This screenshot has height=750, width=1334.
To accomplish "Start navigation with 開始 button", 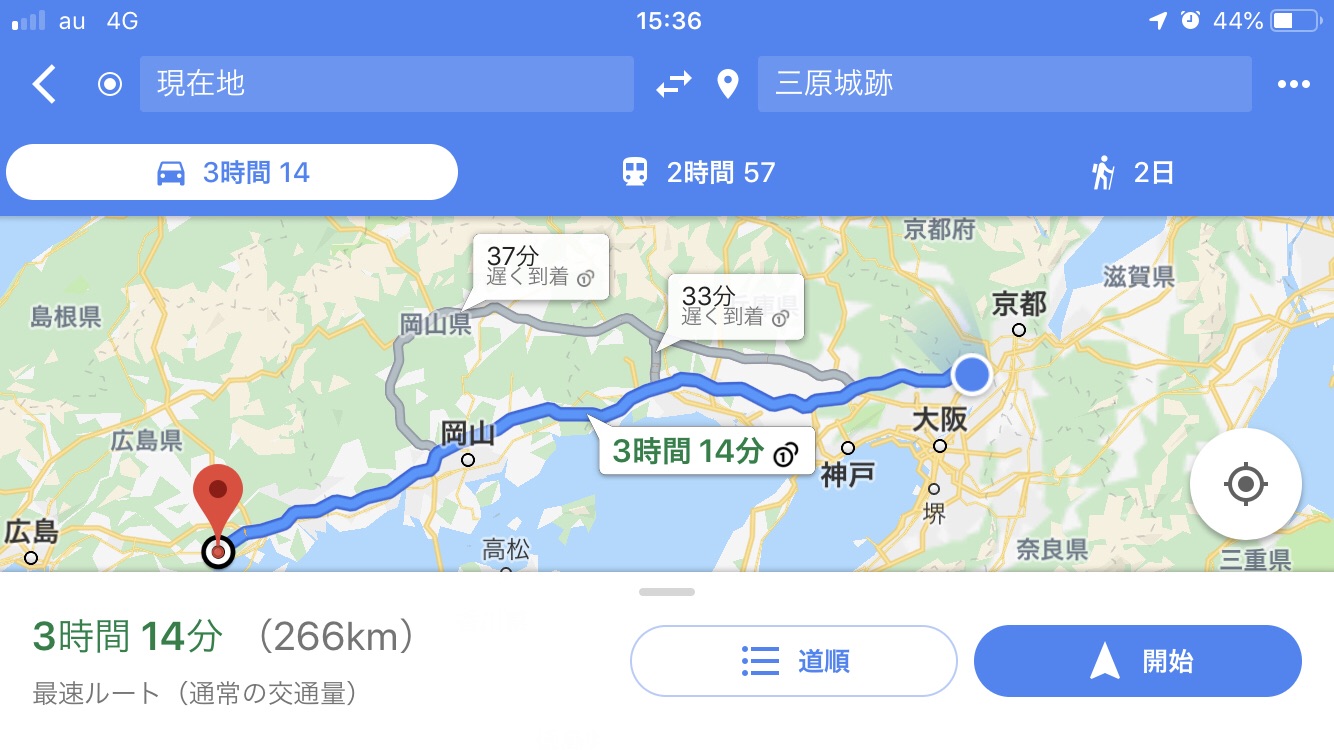I will [1138, 661].
